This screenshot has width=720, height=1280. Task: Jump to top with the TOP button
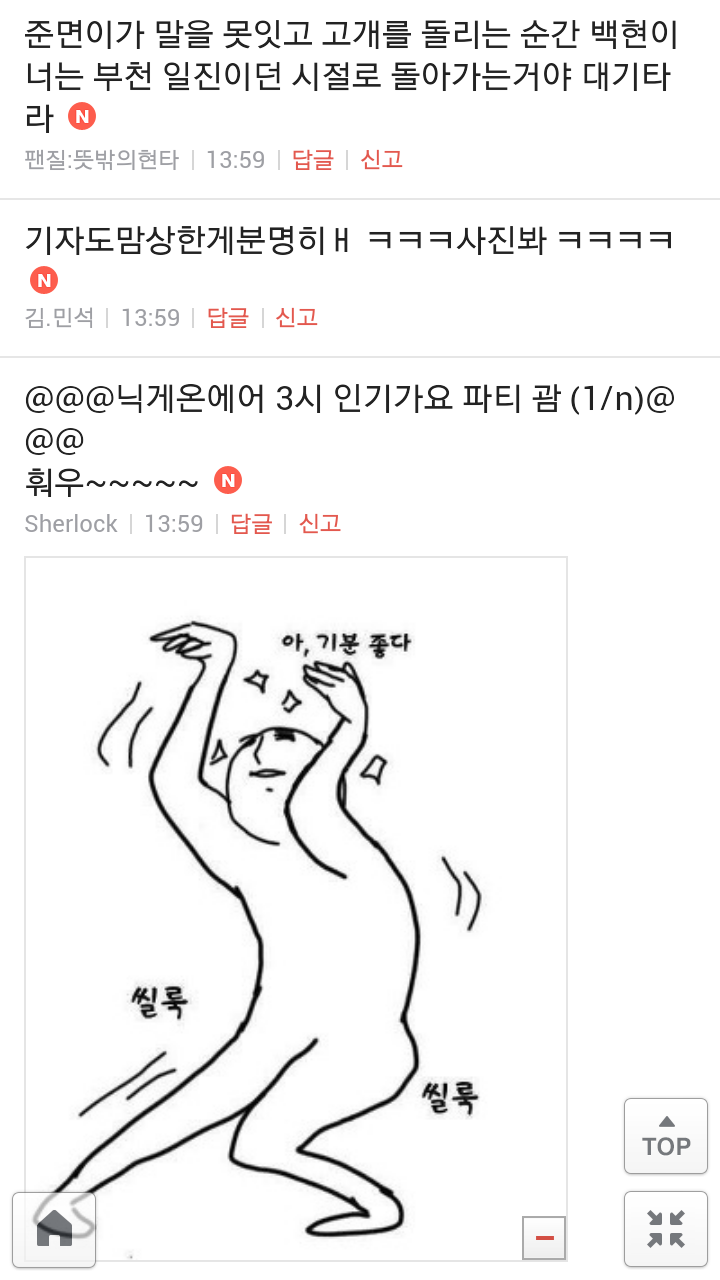666,1136
